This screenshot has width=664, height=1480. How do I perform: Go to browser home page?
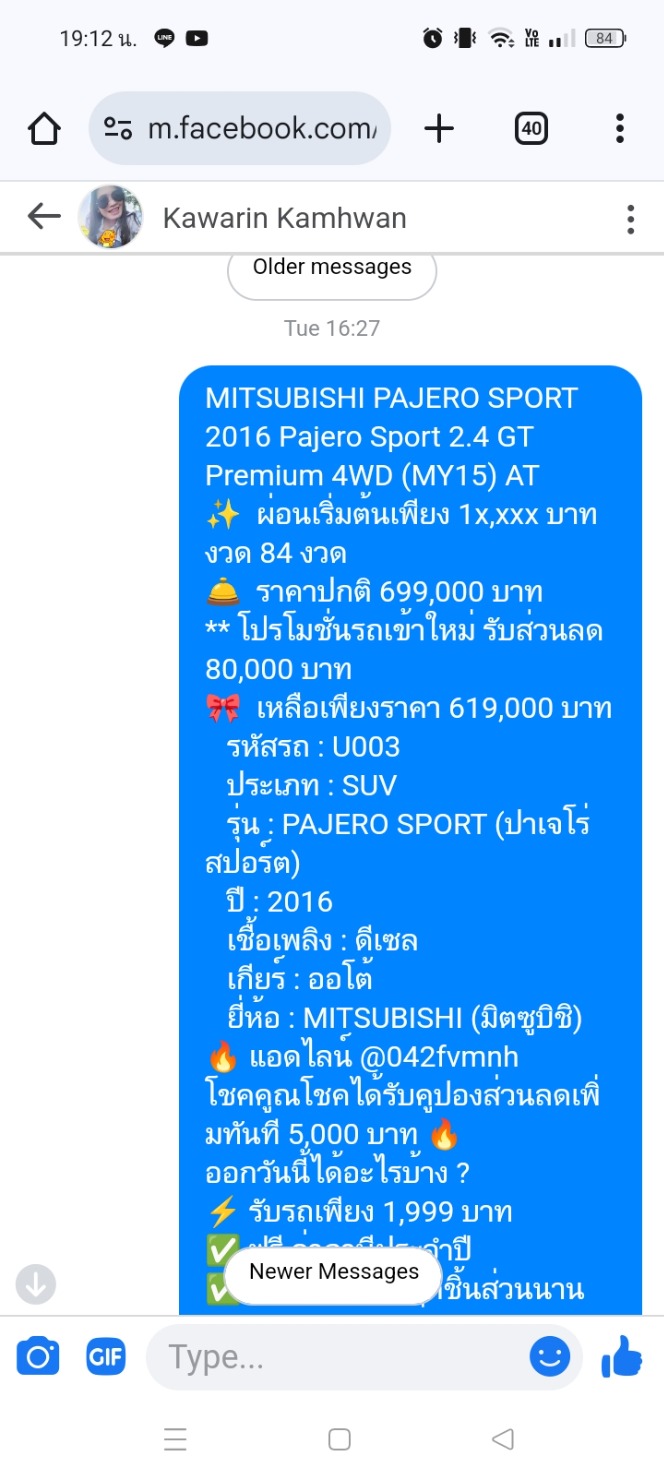coord(44,129)
